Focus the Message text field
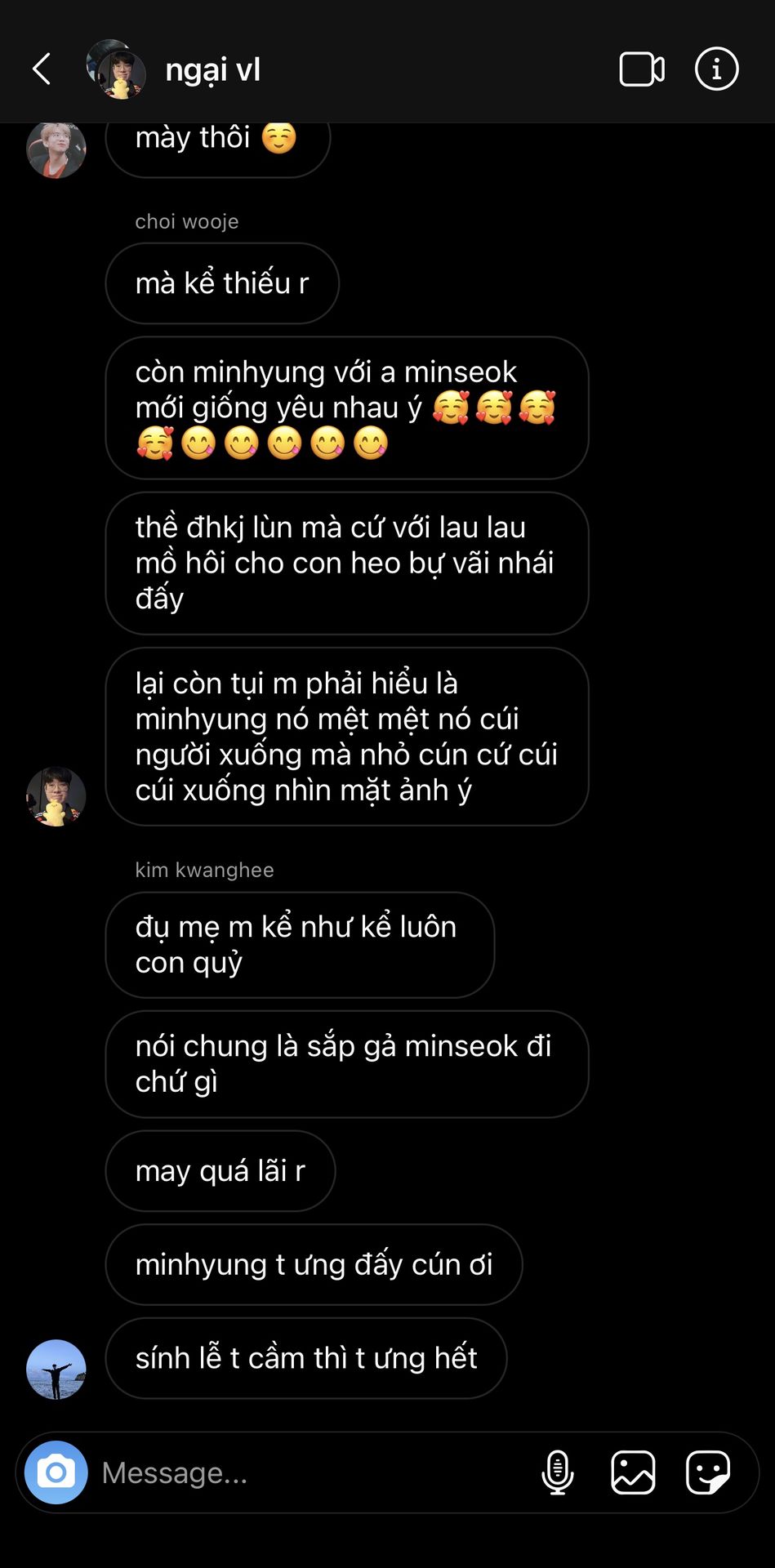This screenshot has height=1568, width=775. [x=310, y=1472]
